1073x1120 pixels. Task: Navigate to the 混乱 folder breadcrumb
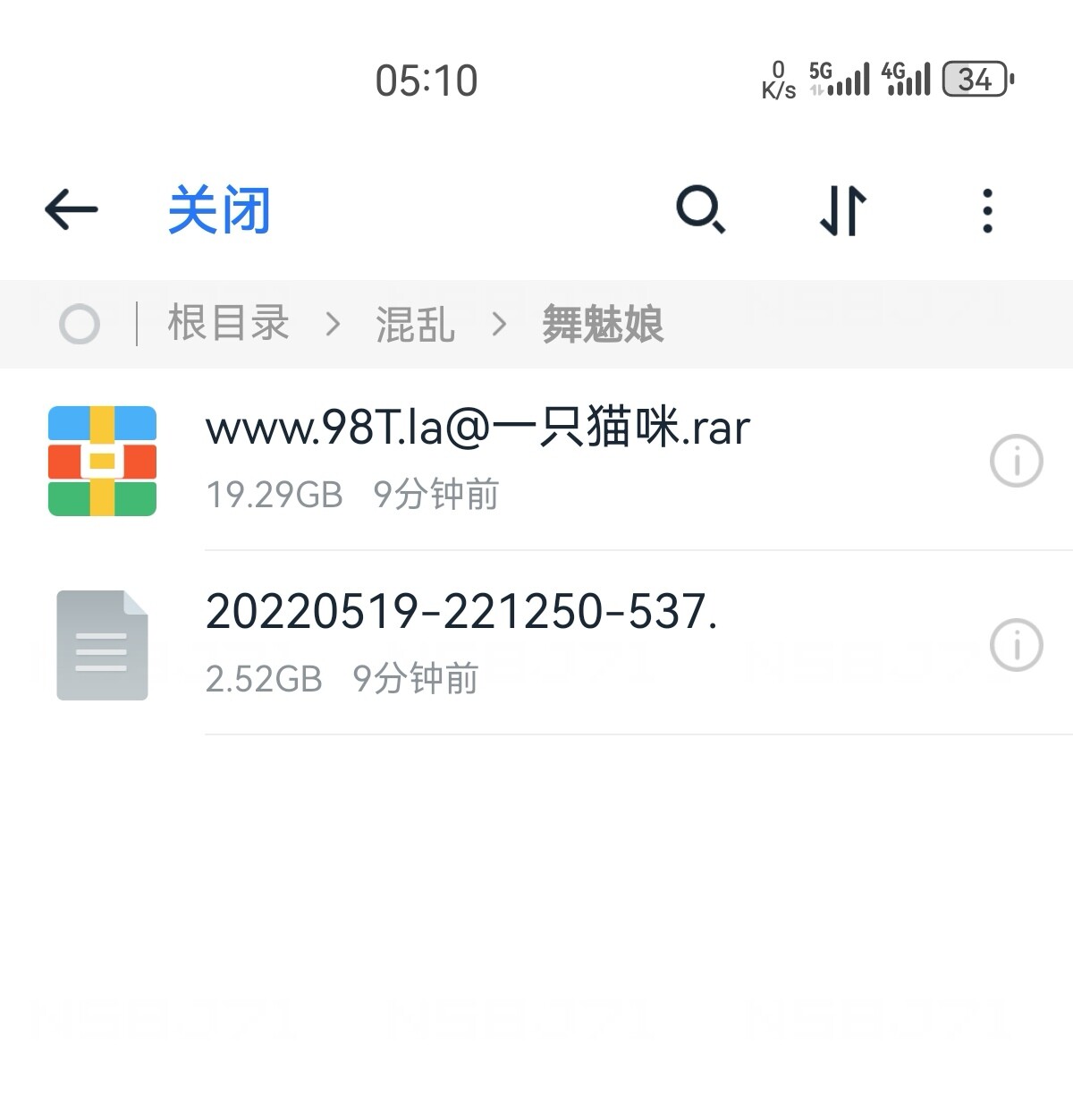point(415,324)
